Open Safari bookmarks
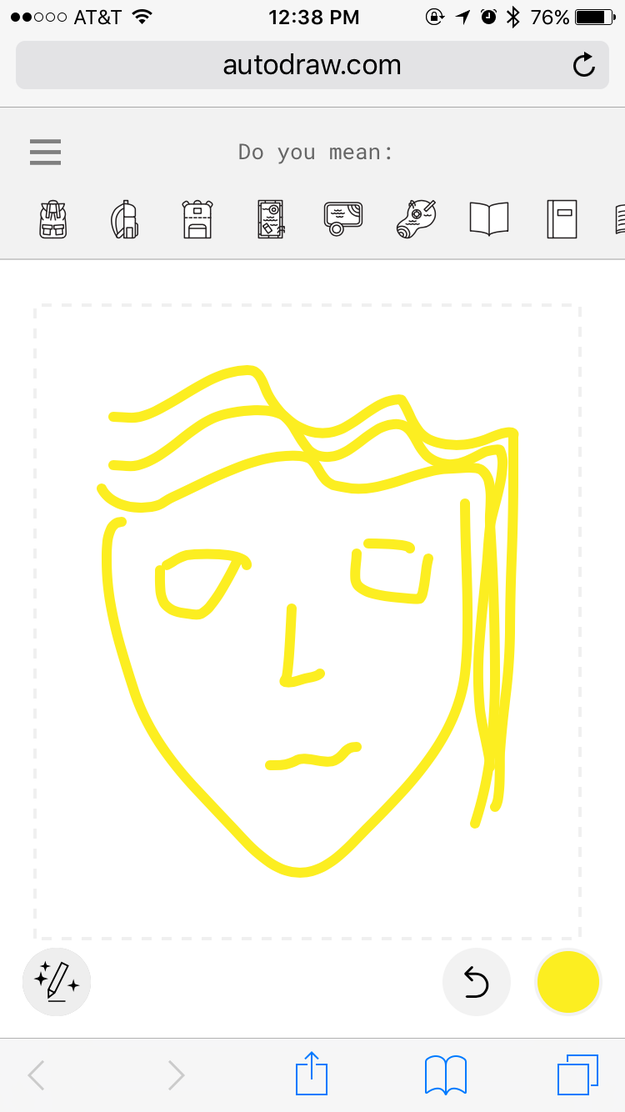 point(446,1075)
